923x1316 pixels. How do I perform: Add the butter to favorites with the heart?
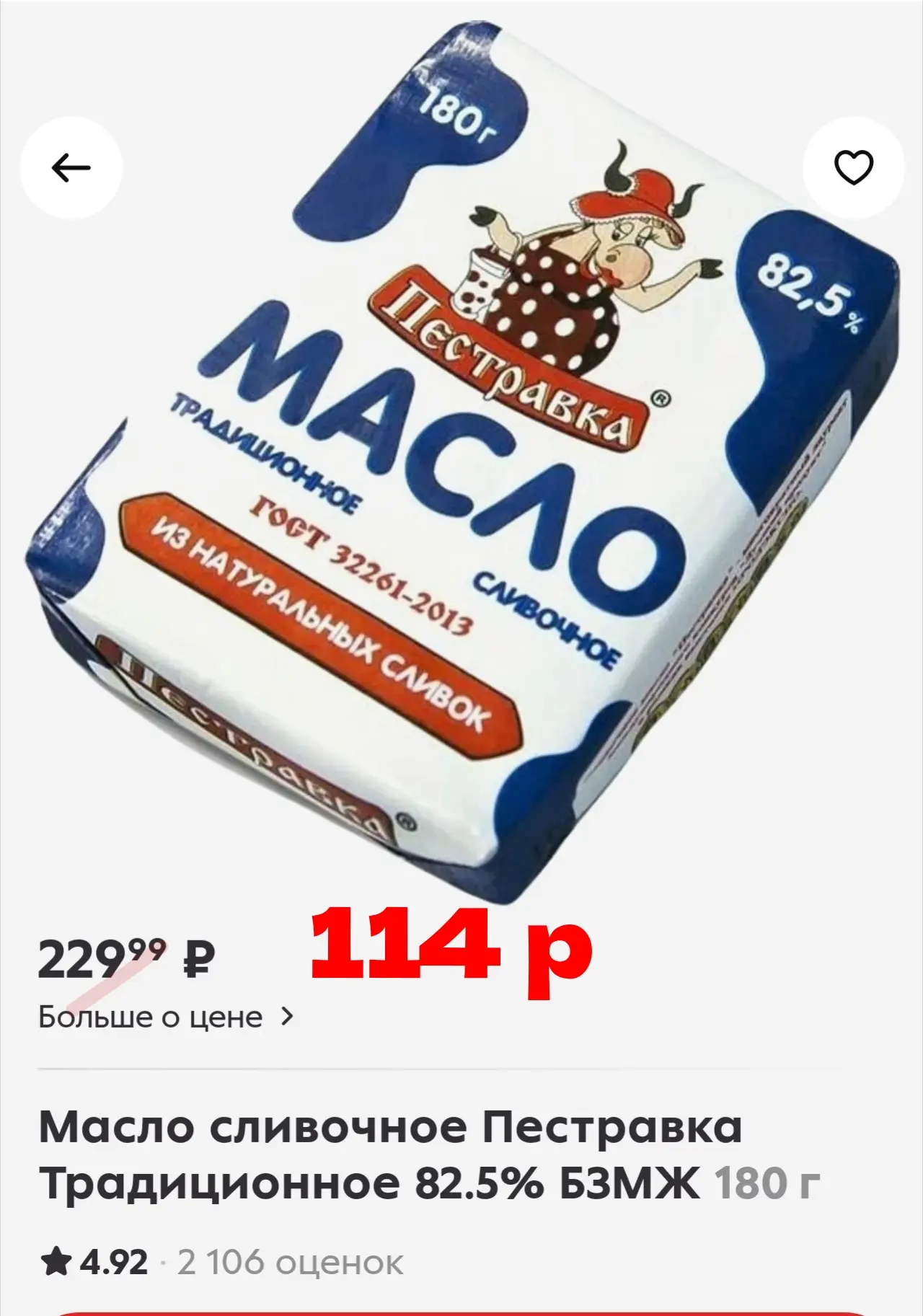(853, 168)
